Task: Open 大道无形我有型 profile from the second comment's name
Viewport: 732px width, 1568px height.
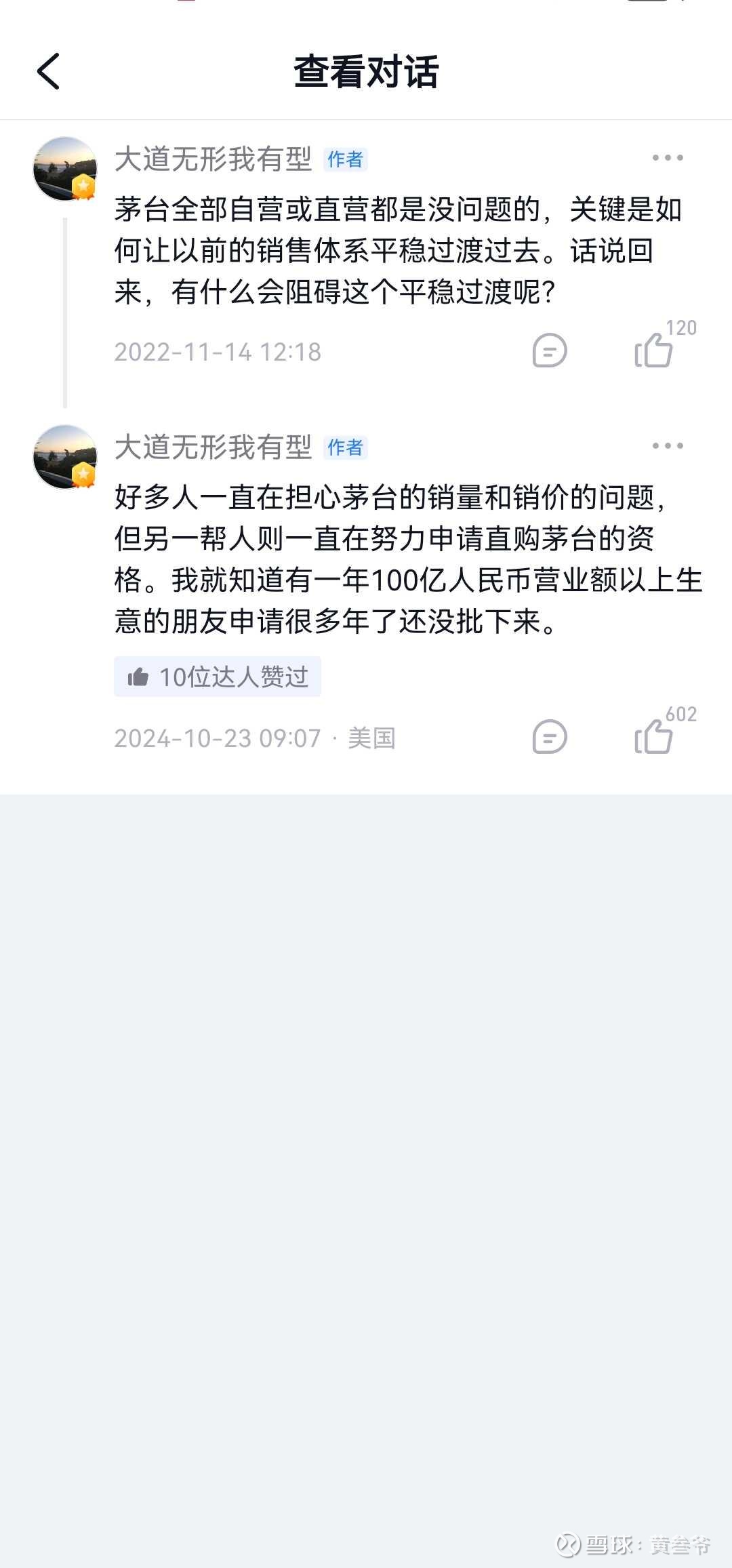Action: pos(213,447)
